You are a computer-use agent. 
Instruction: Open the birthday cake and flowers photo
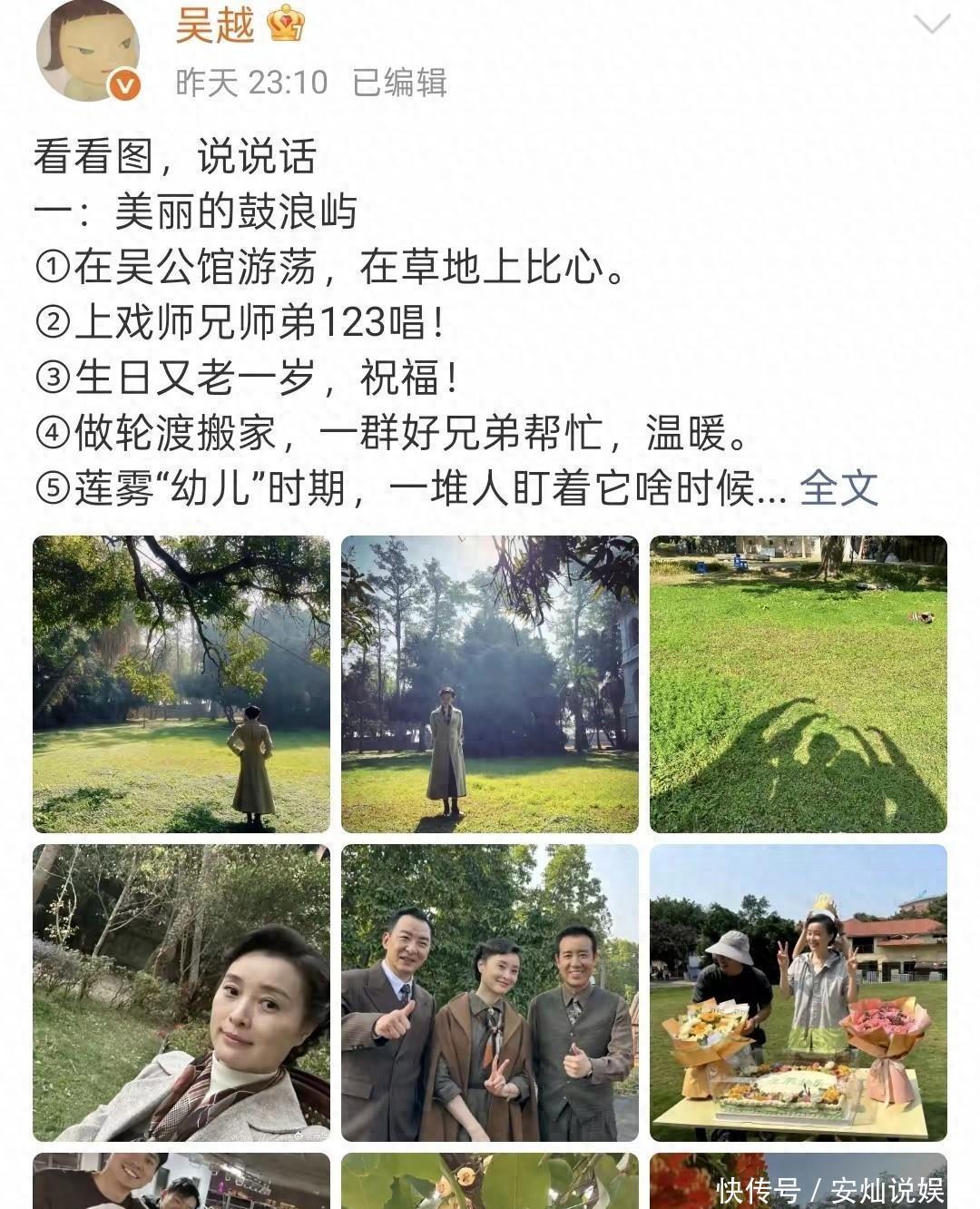[x=799, y=993]
